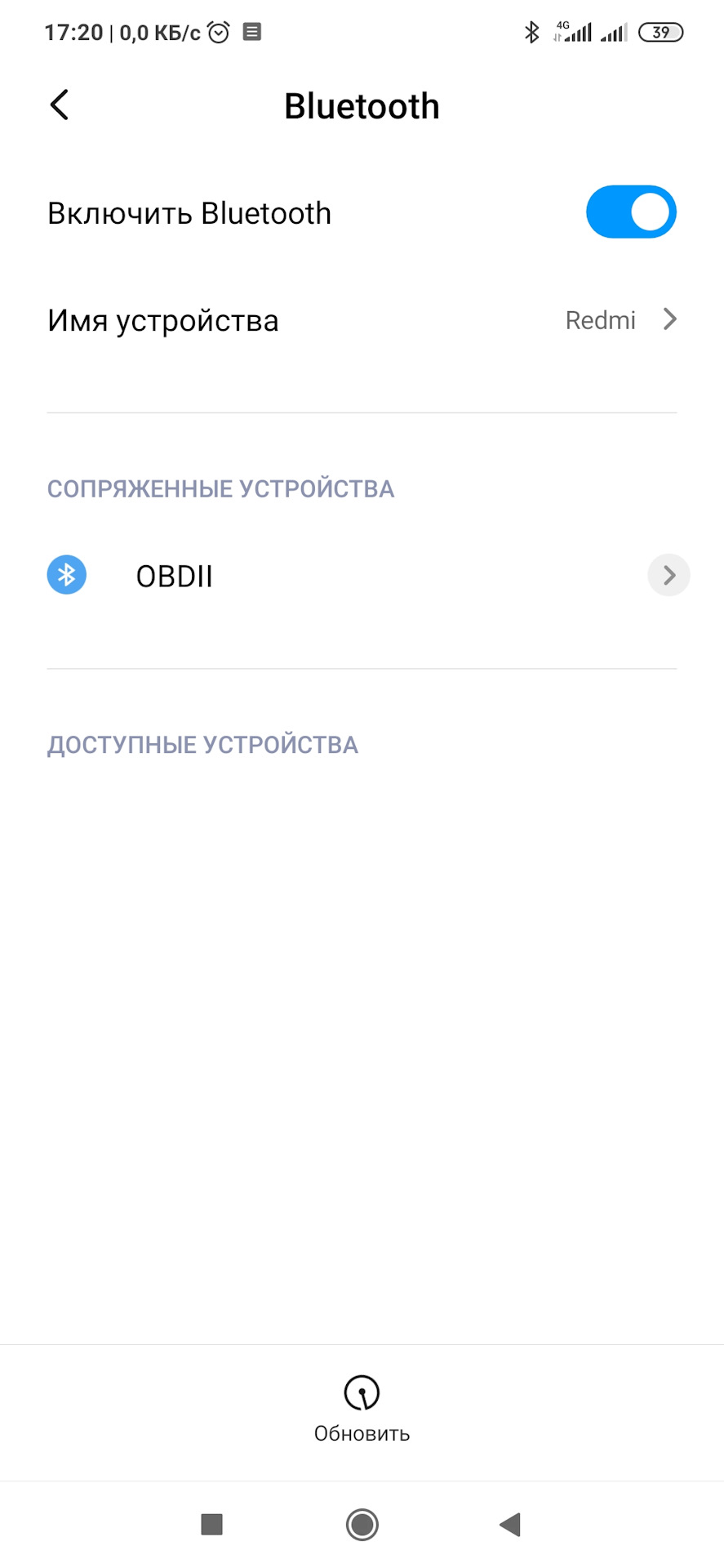Open OBDII device details arrow

tap(668, 576)
